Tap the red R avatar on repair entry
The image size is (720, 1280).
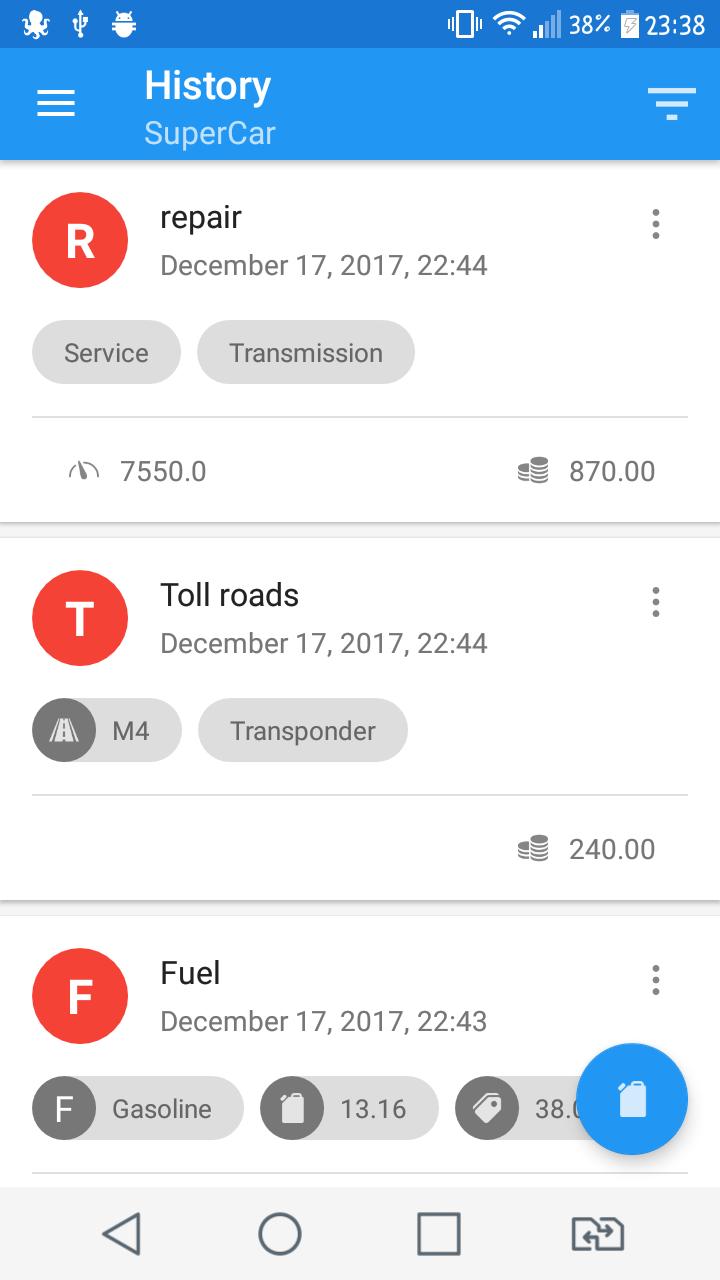click(80, 240)
